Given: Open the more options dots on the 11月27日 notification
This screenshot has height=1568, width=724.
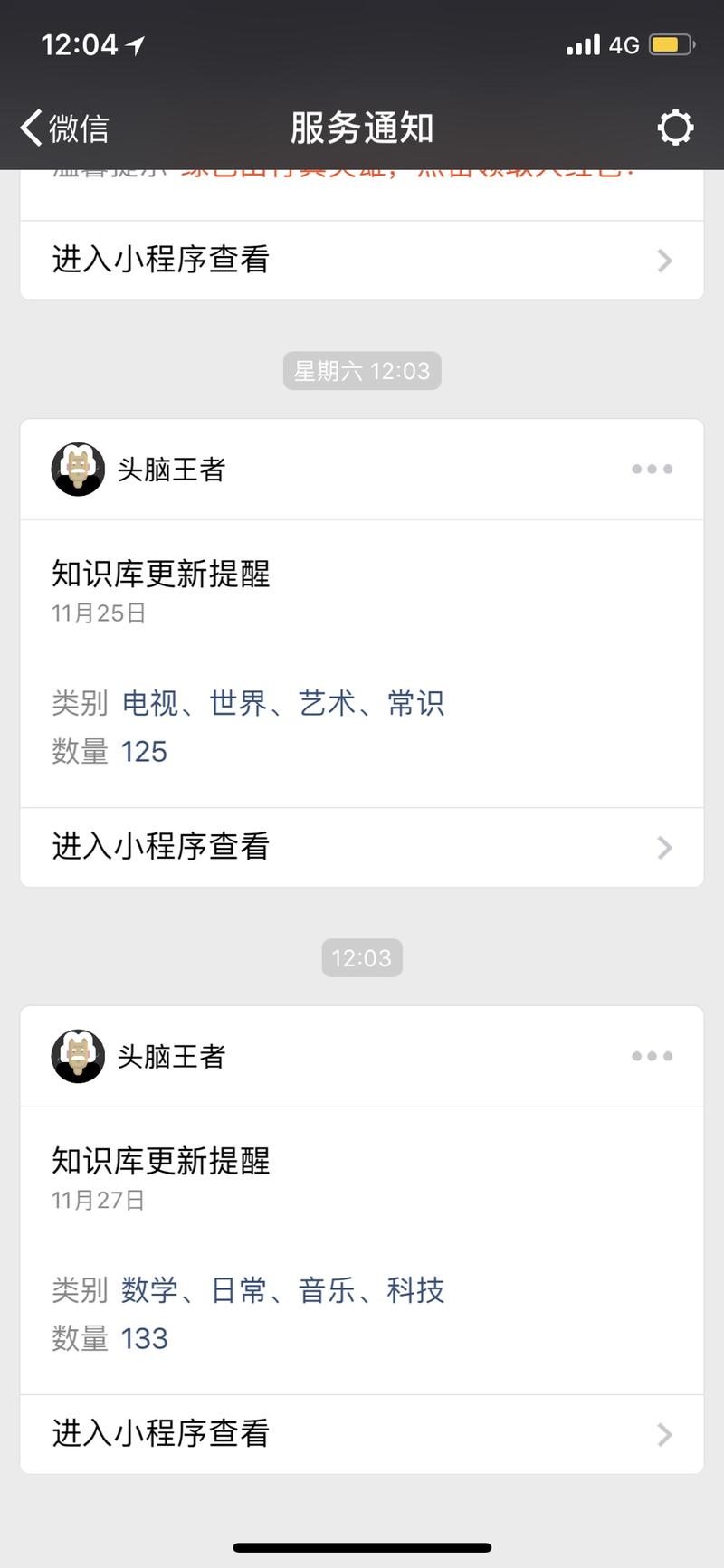Looking at the screenshot, I should pyautogui.click(x=652, y=1056).
